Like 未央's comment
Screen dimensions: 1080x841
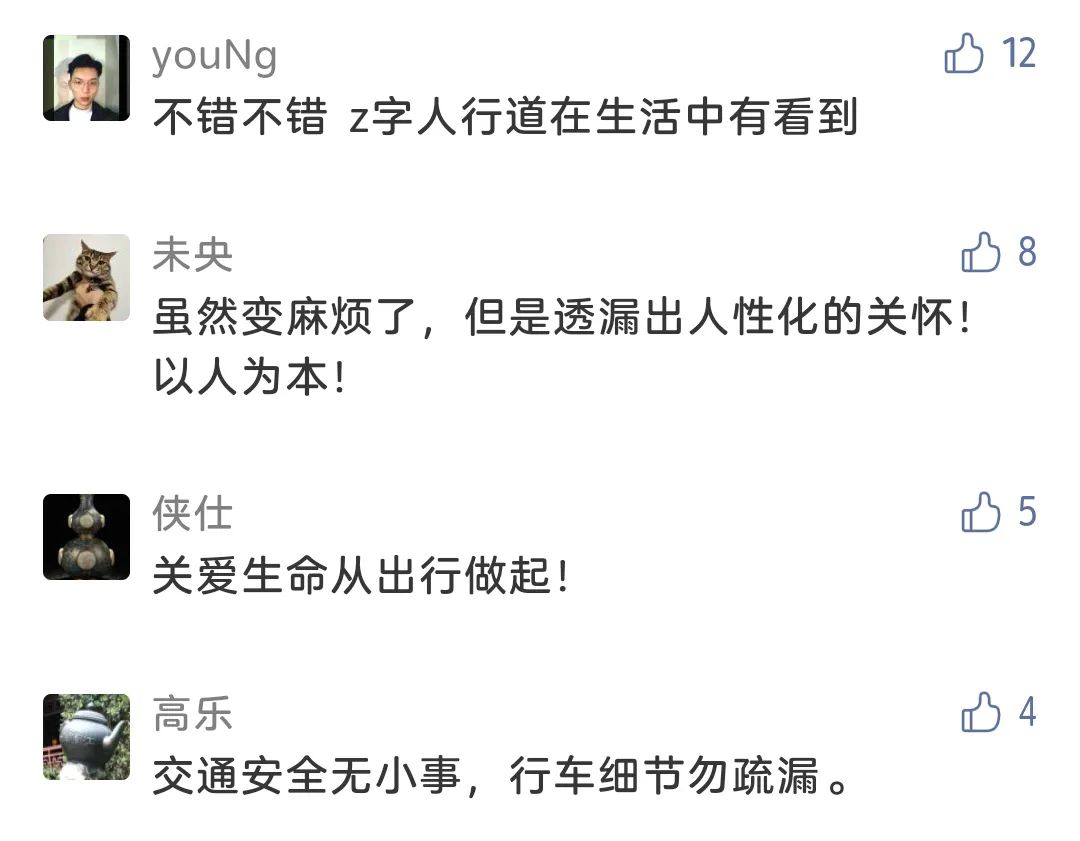pos(981,253)
